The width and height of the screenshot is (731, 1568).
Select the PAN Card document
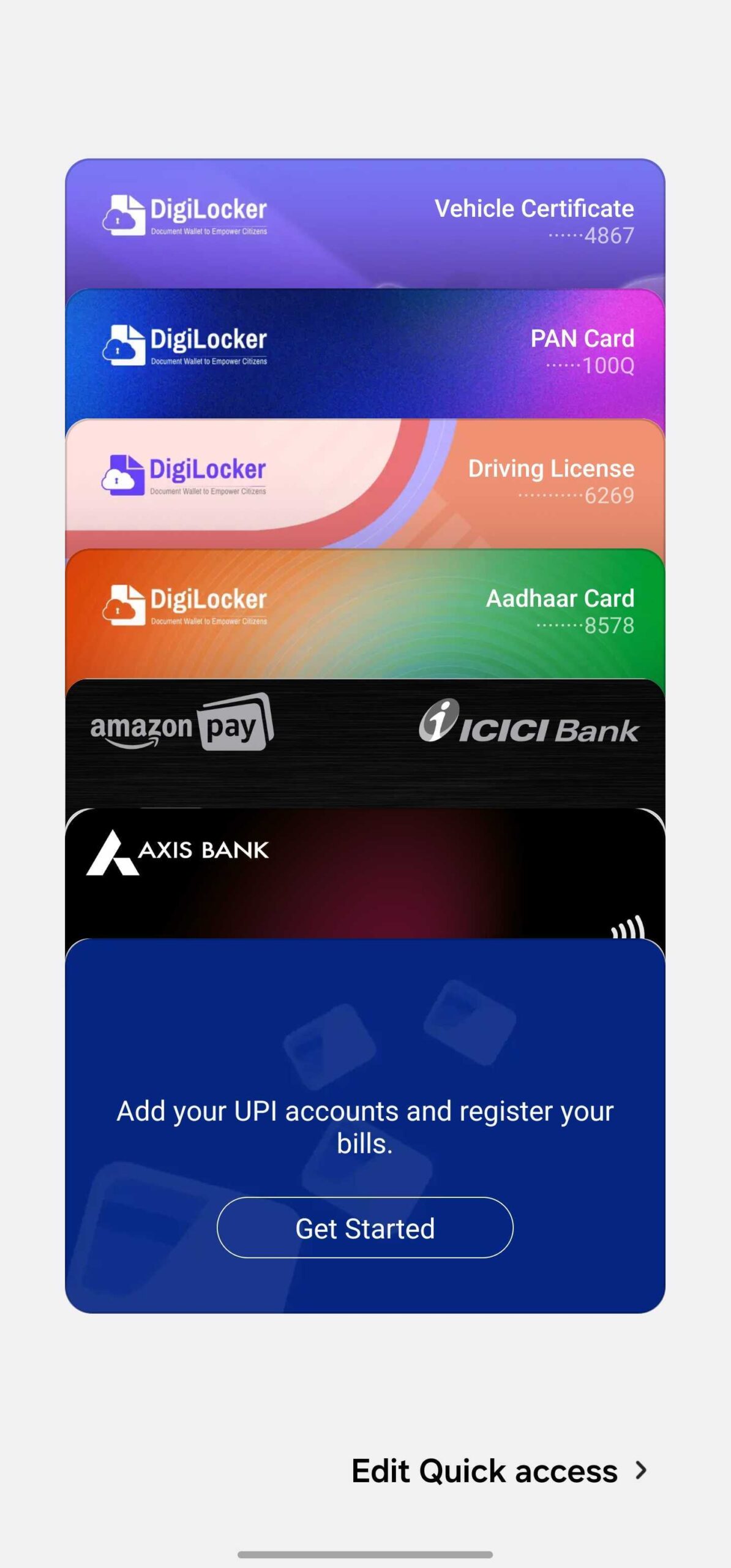tap(365, 353)
